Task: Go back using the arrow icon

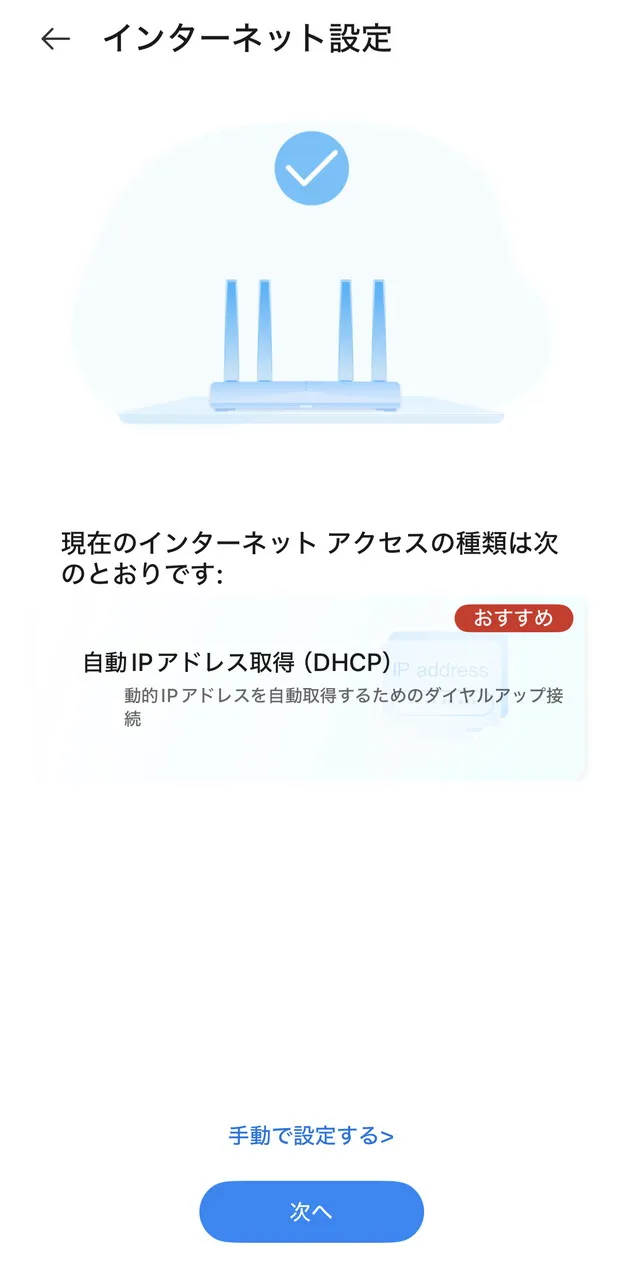Action: 56,39
